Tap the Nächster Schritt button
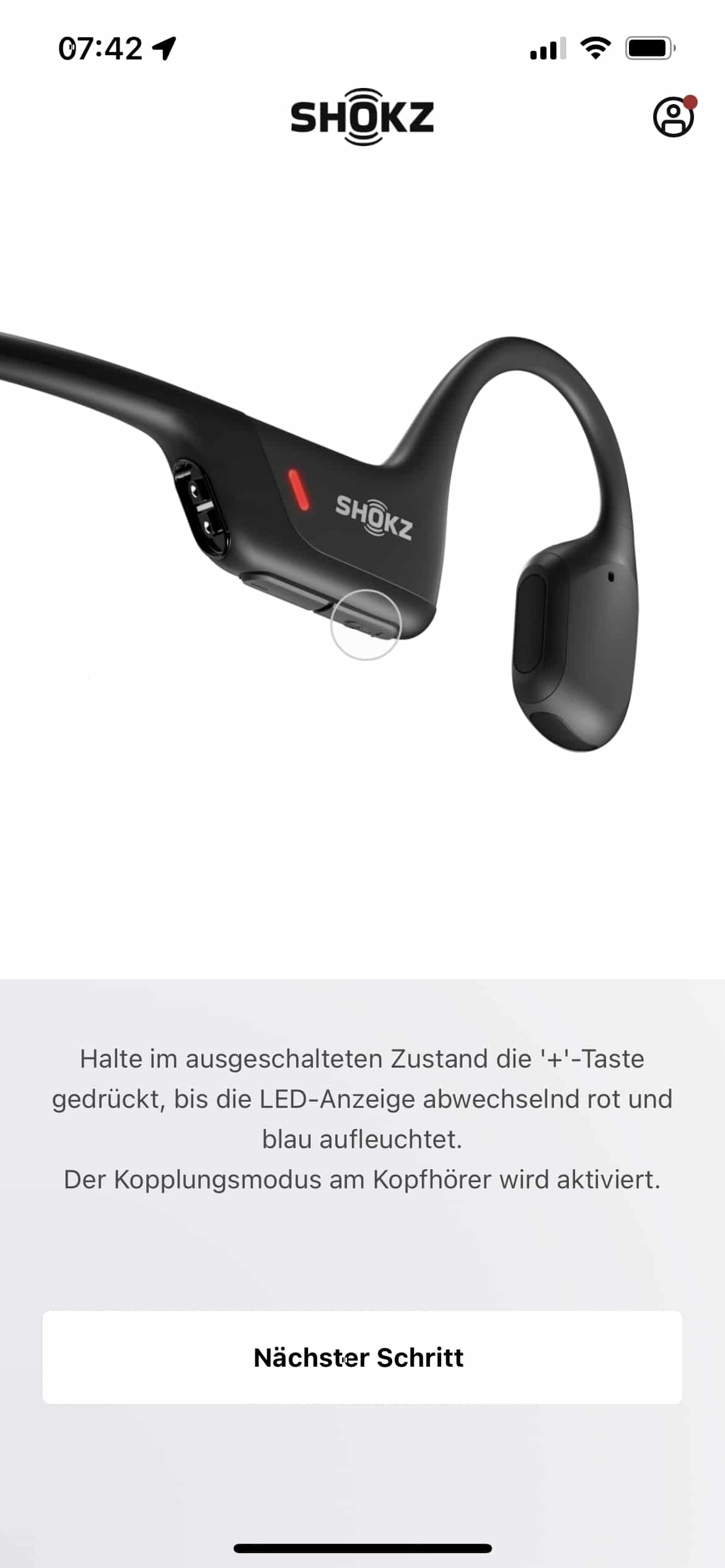Image resolution: width=725 pixels, height=1568 pixels. point(362,1357)
